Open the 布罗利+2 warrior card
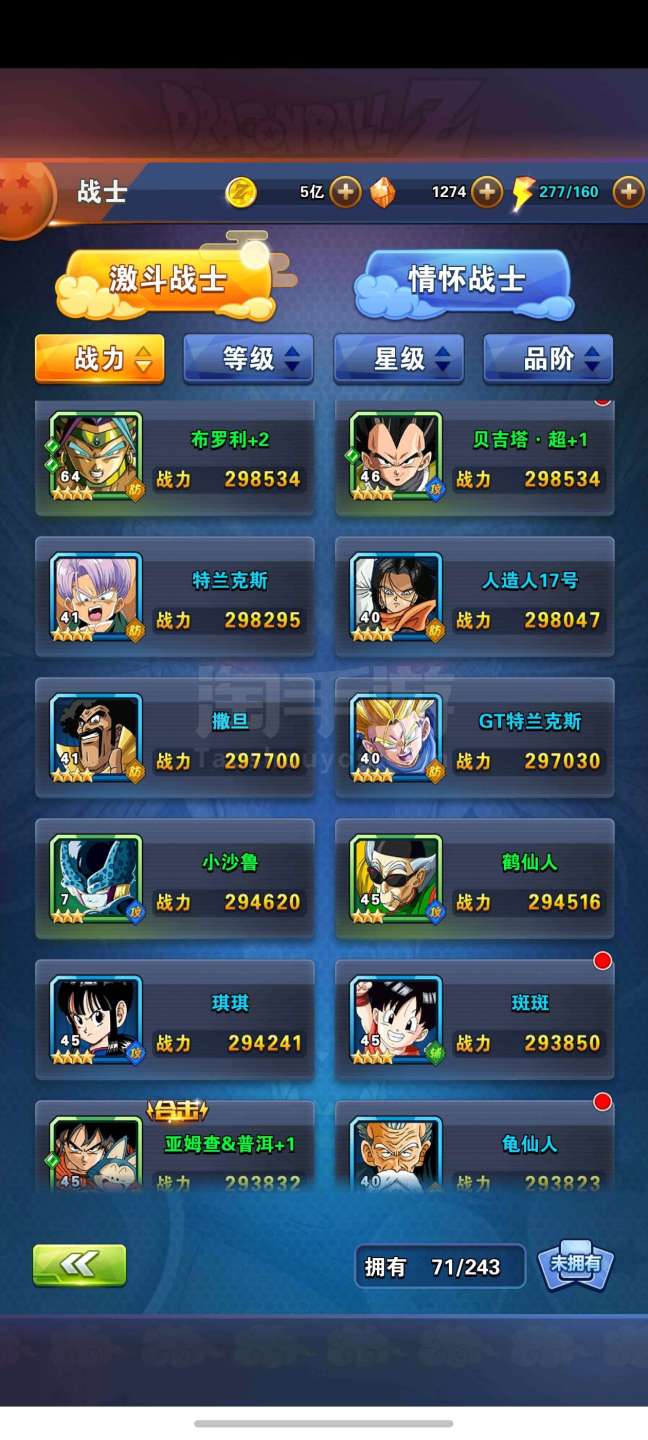Viewport: 648px width, 1440px height. (x=175, y=459)
